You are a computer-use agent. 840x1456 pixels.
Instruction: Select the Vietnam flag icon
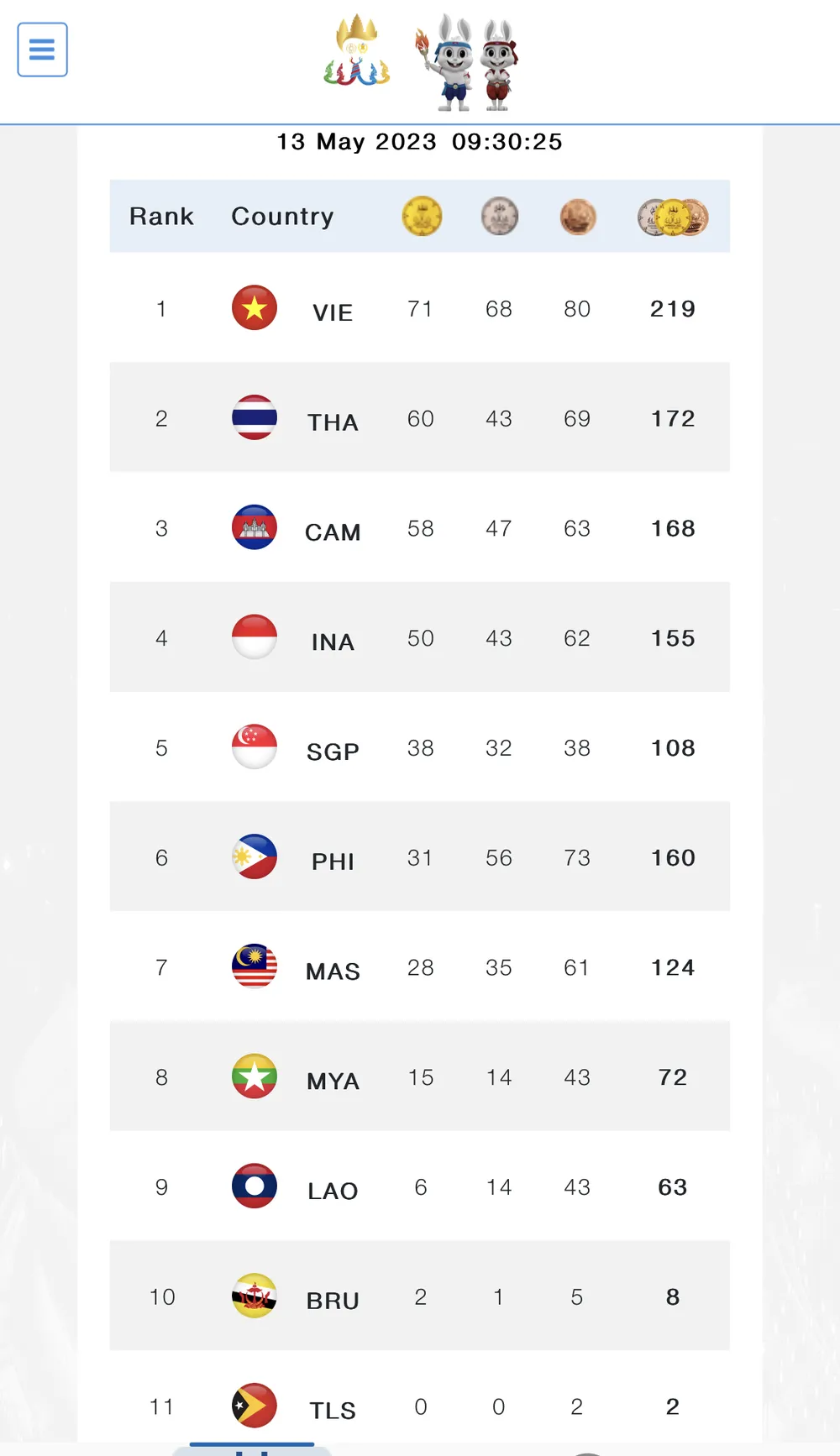[x=254, y=307]
